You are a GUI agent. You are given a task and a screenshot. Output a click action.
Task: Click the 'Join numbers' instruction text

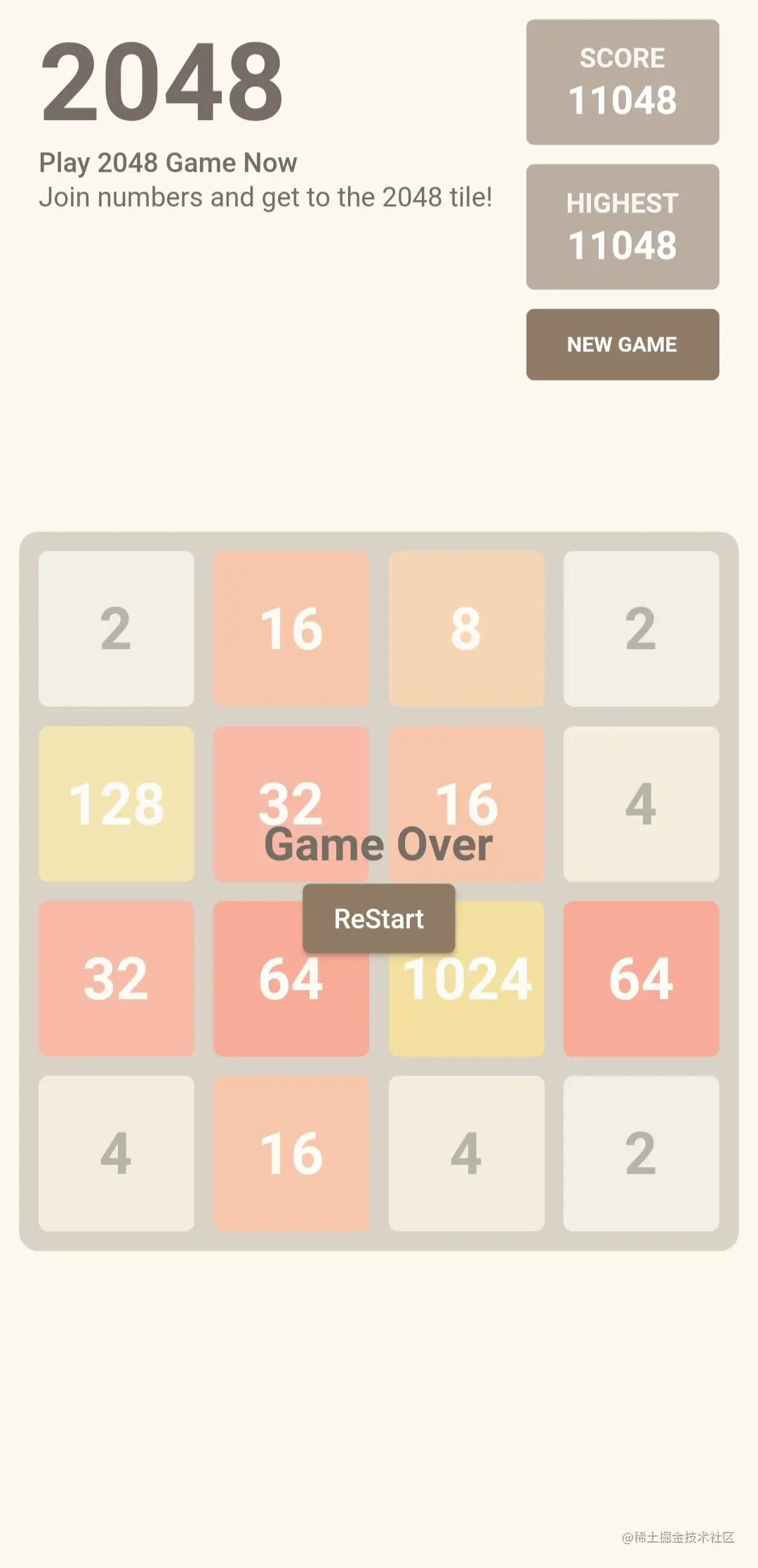click(267, 197)
